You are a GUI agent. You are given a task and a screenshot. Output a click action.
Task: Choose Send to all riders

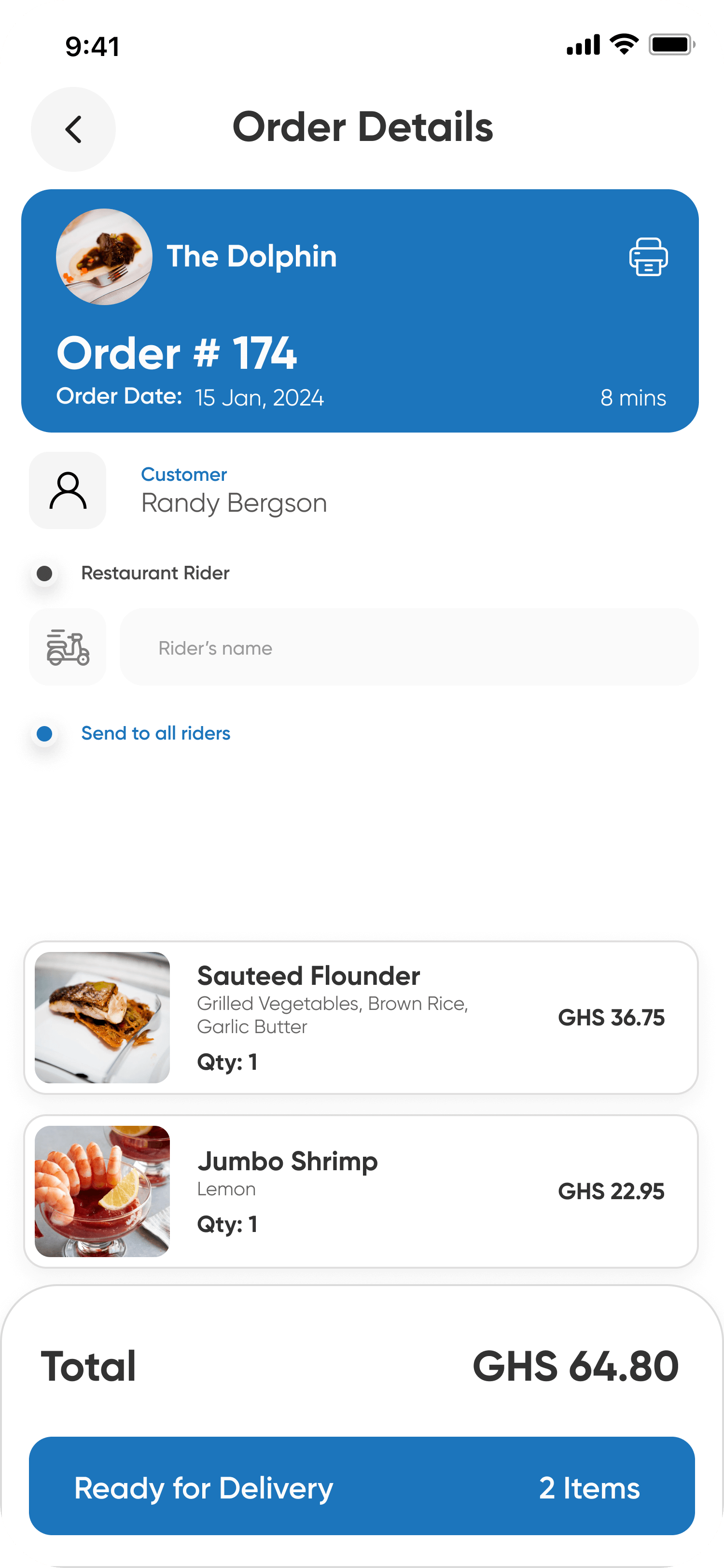(44, 733)
